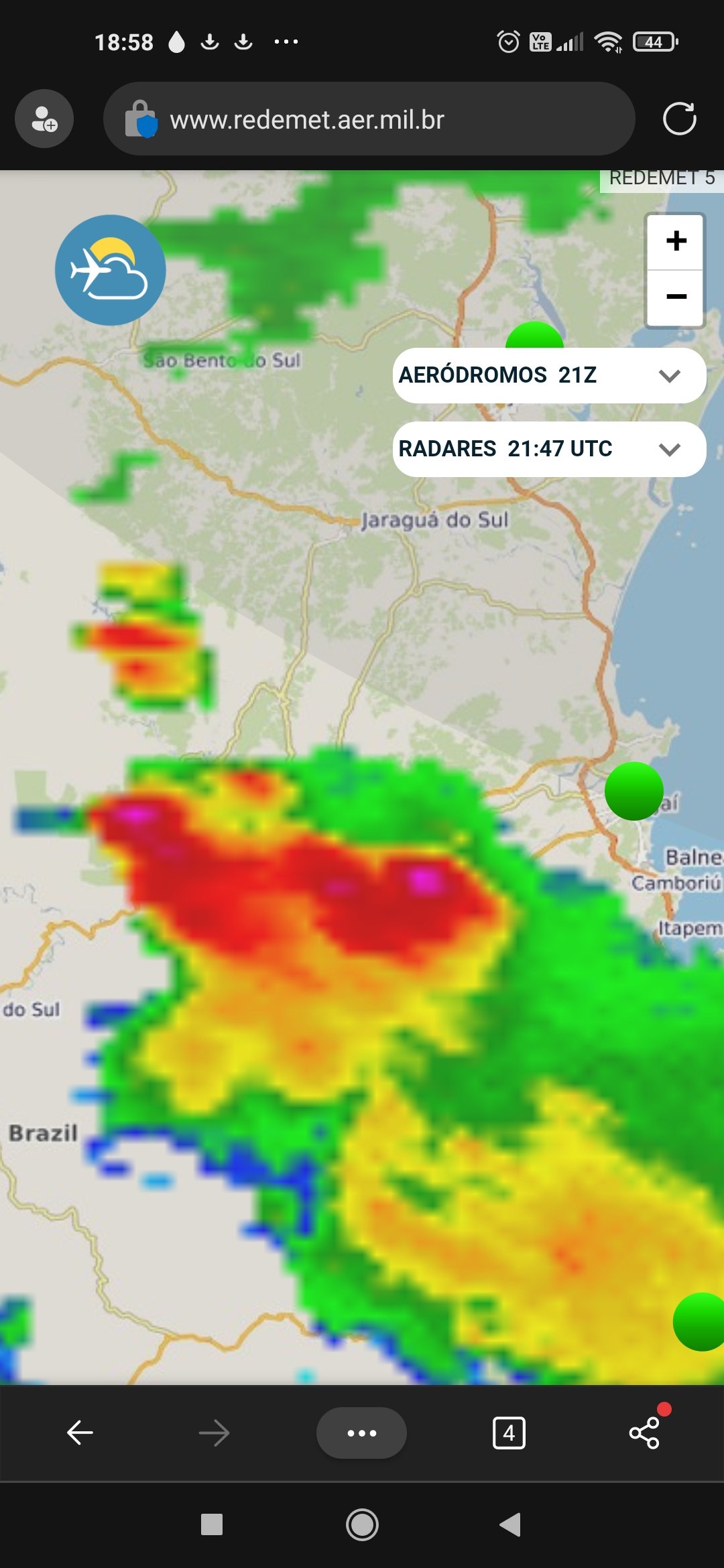The image size is (724, 1568).
Task: Open recent apps with the square button
Action: pos(212,1524)
